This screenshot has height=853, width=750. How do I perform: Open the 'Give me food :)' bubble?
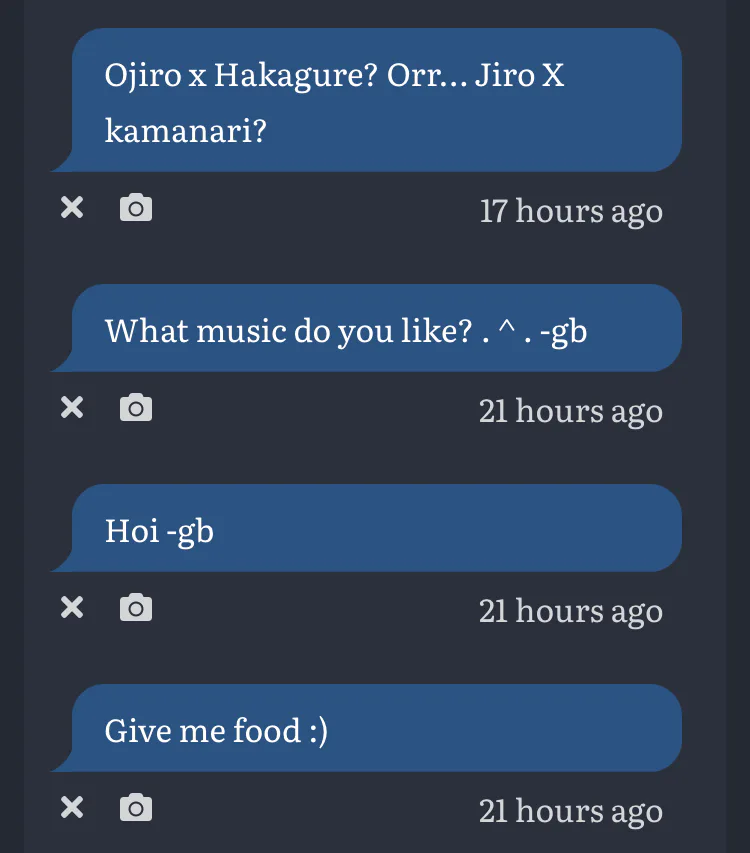pos(376,729)
